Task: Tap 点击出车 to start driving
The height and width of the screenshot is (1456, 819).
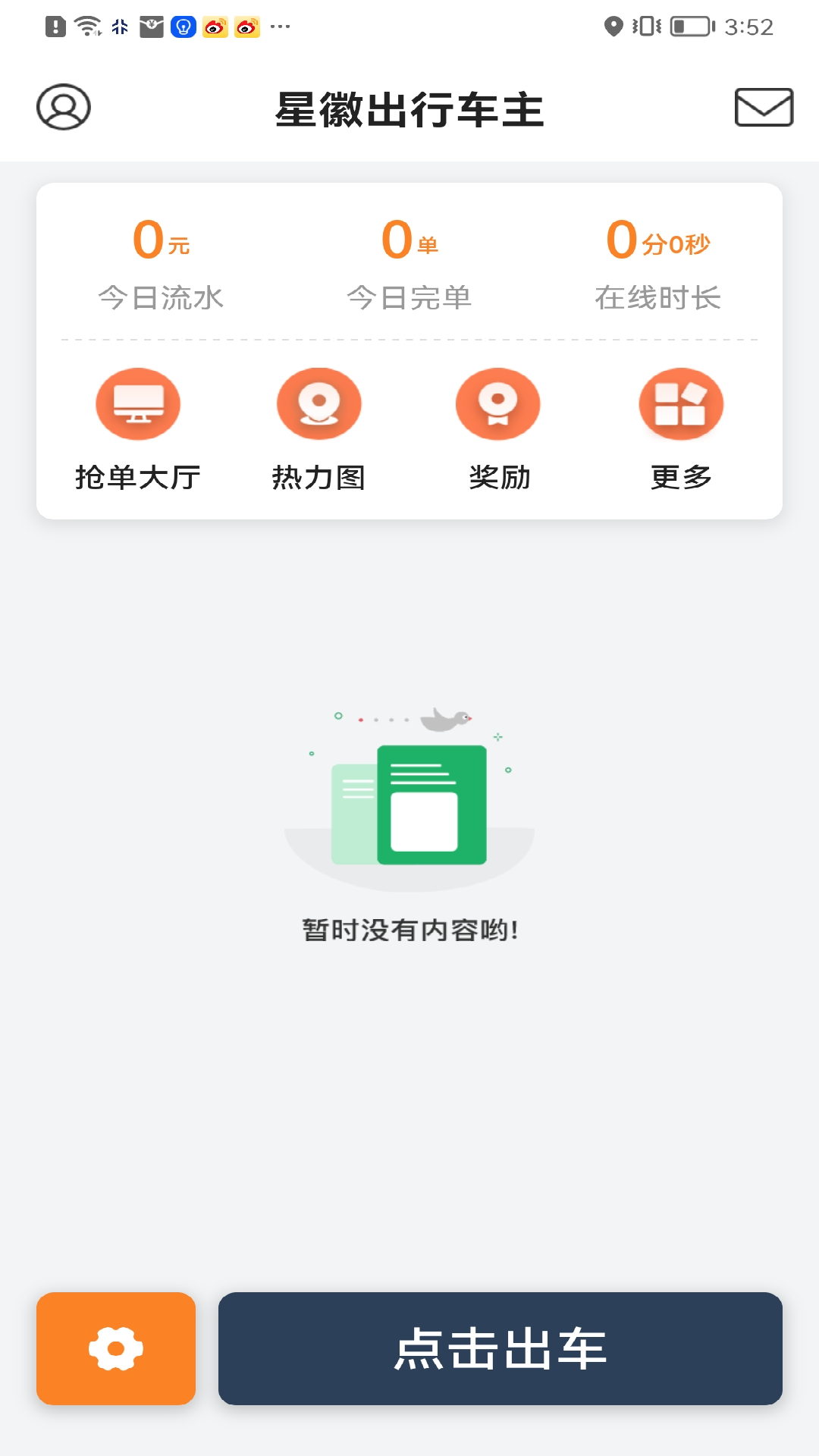Action: click(500, 1348)
